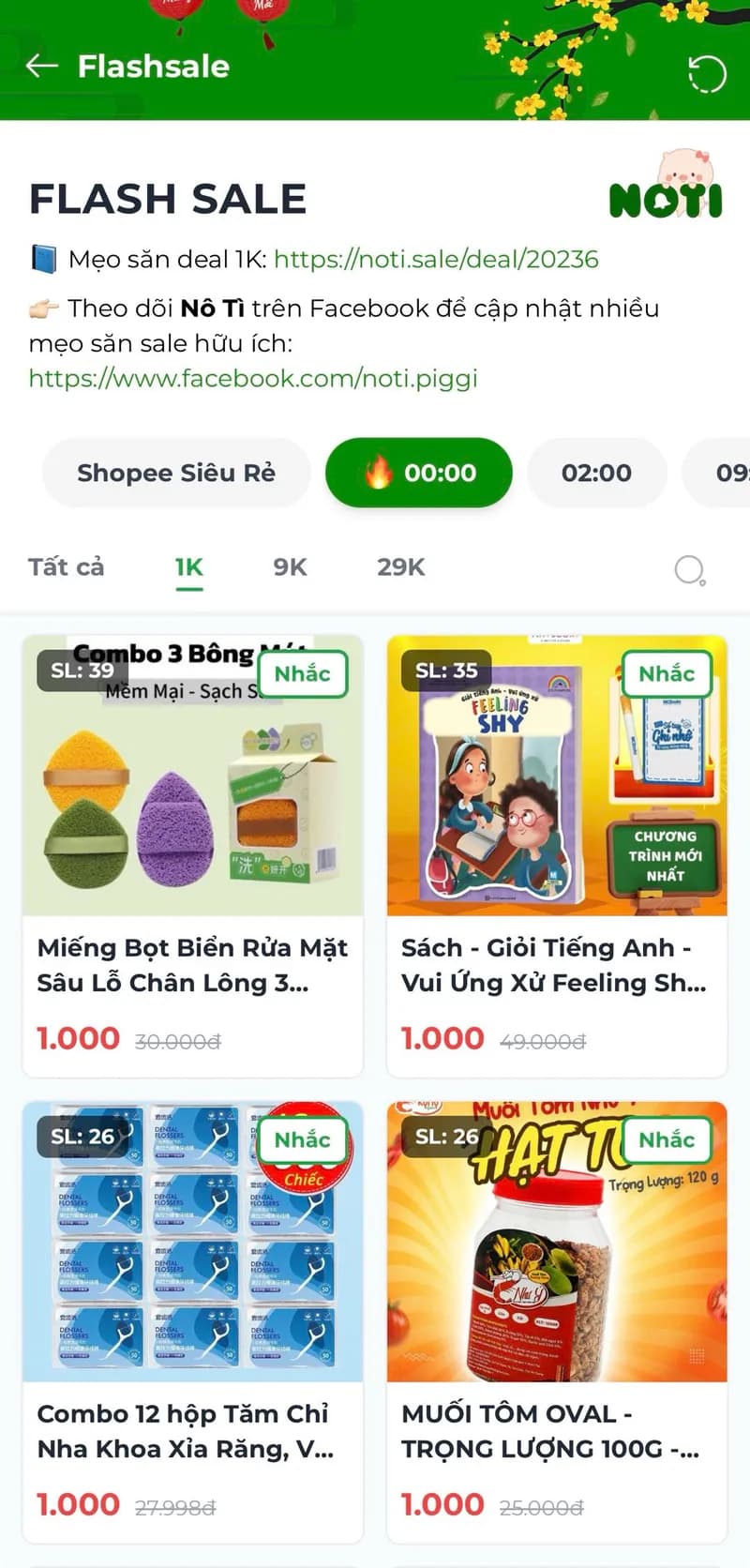Switch to the 1K price tab
Viewport: 750px width, 1568px height.
coord(188,567)
